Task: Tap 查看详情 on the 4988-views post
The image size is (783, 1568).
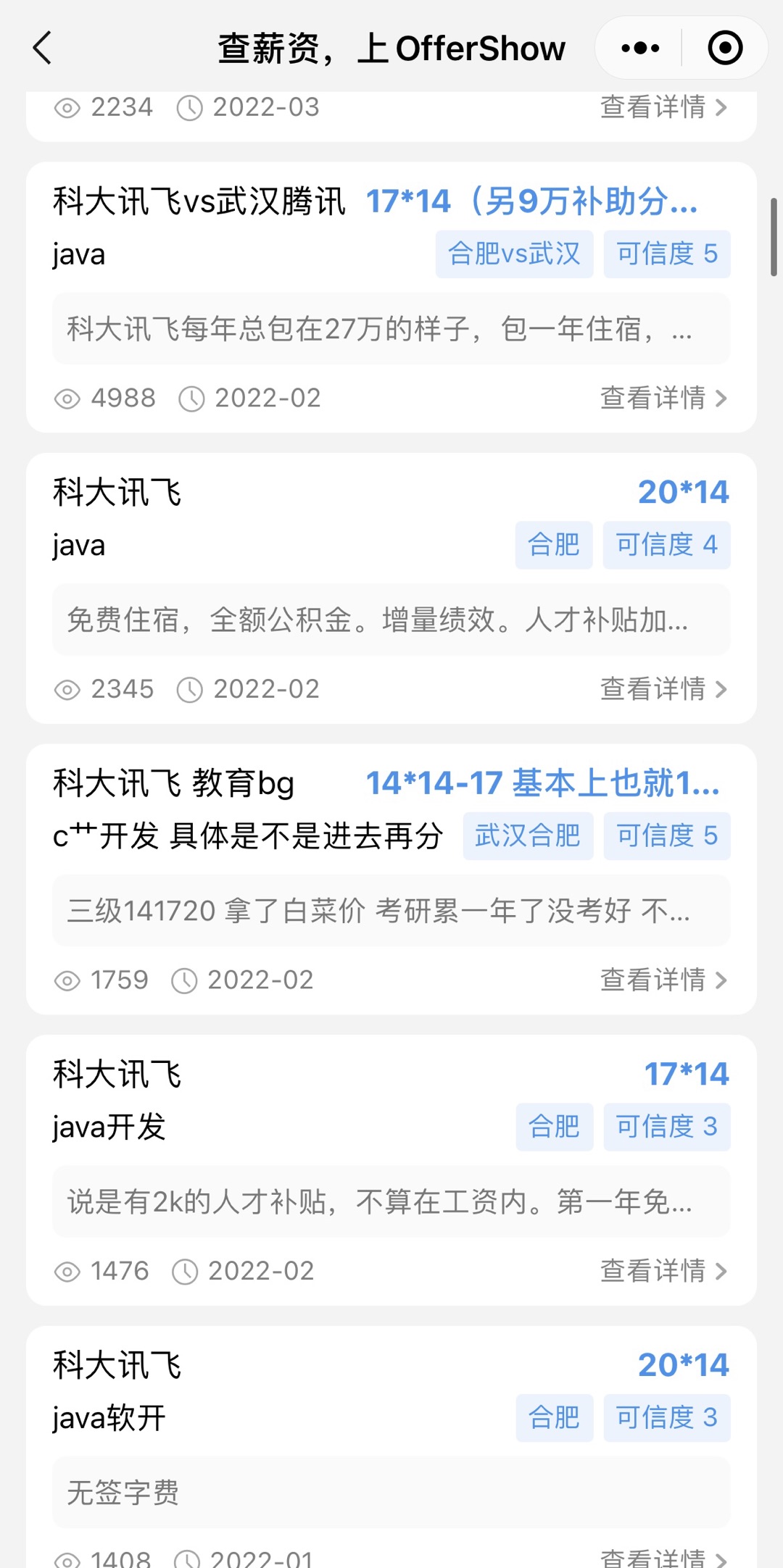Action: [663, 398]
